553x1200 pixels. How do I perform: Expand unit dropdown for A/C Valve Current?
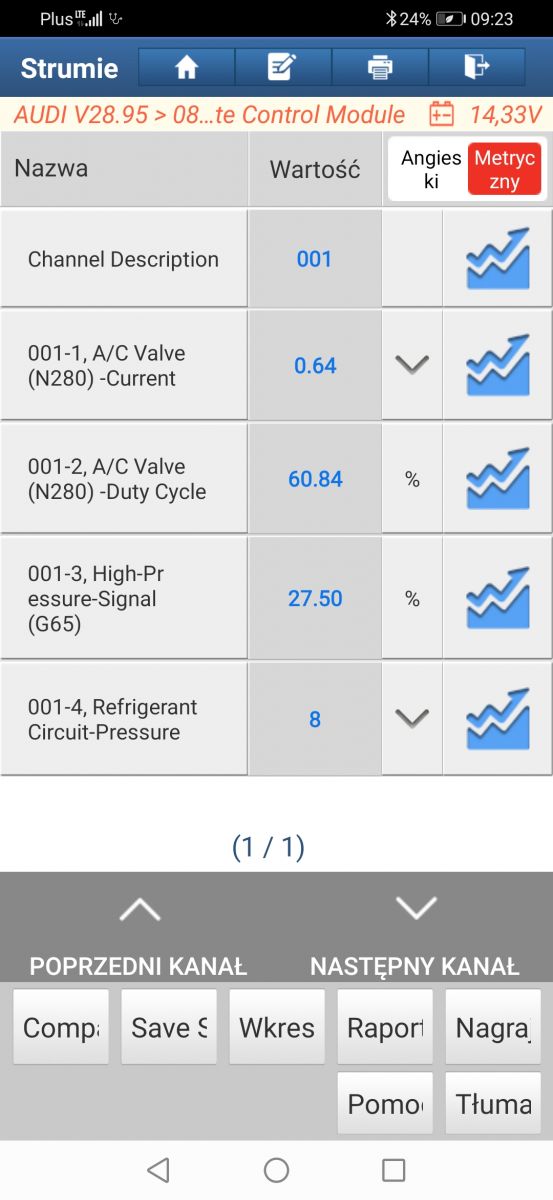click(x=412, y=365)
